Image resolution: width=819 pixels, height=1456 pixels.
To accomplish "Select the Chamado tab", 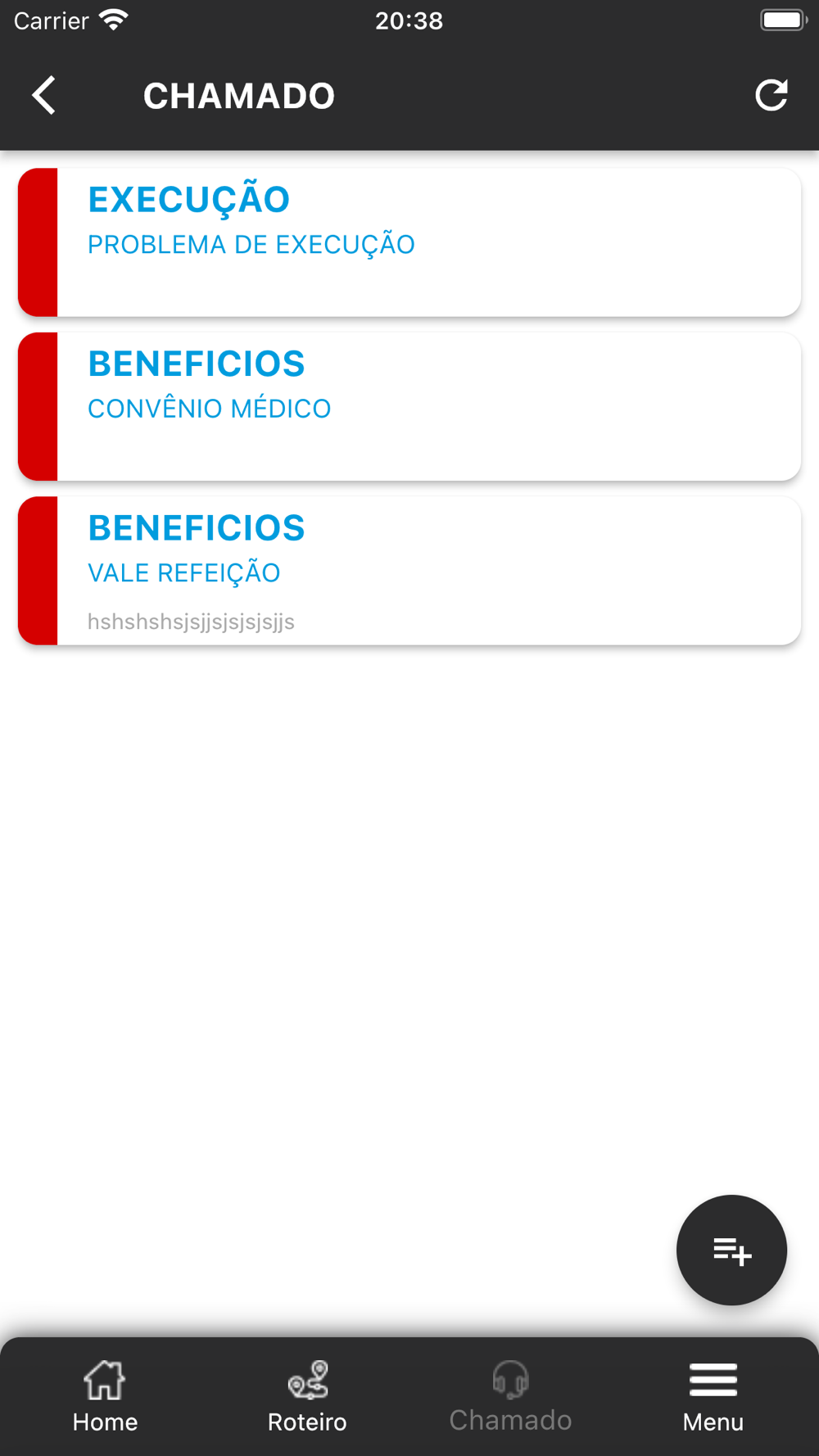I will [x=510, y=1397].
